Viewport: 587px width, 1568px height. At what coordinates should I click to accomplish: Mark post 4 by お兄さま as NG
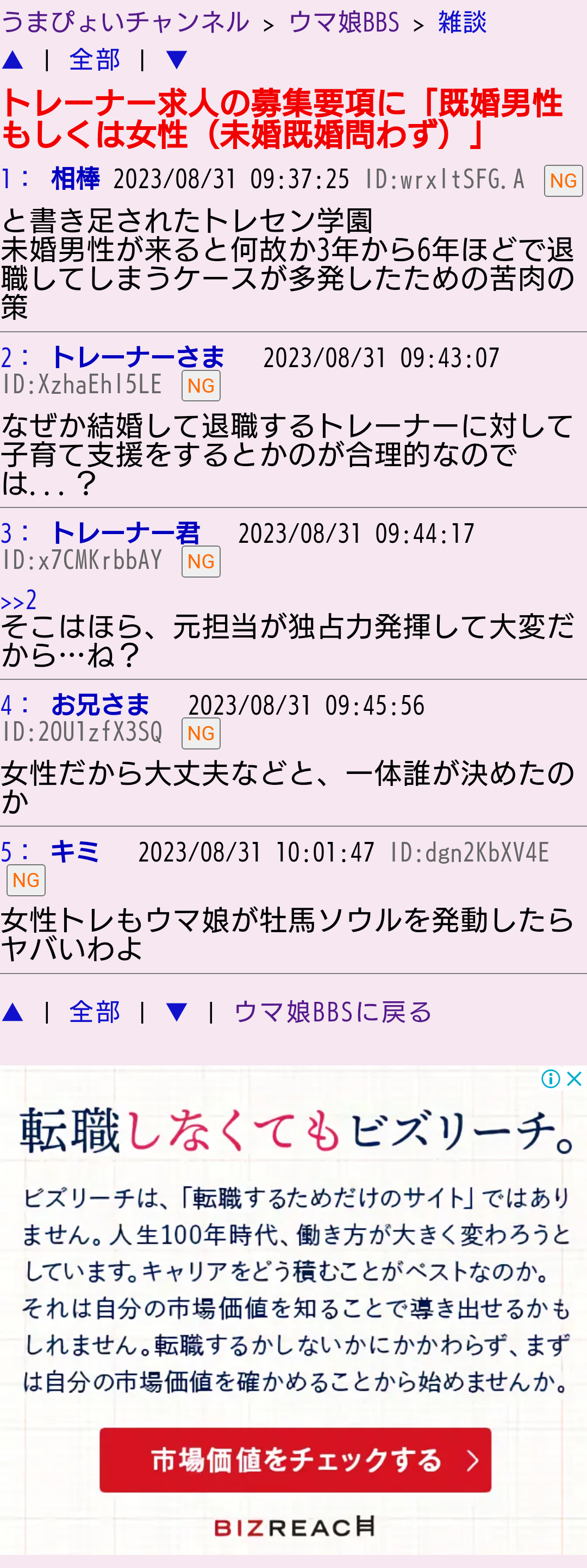click(201, 733)
